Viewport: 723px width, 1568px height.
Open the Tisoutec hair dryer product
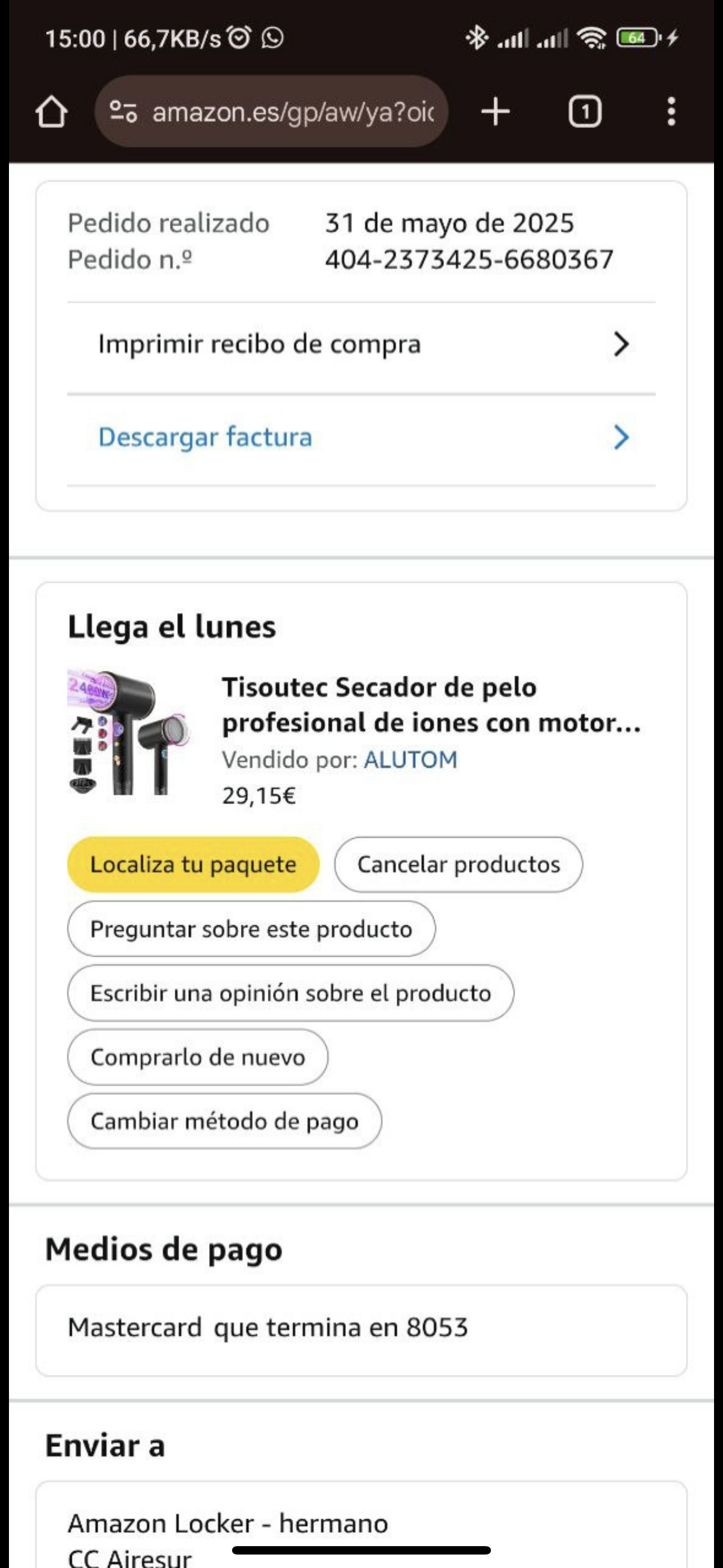click(x=430, y=705)
